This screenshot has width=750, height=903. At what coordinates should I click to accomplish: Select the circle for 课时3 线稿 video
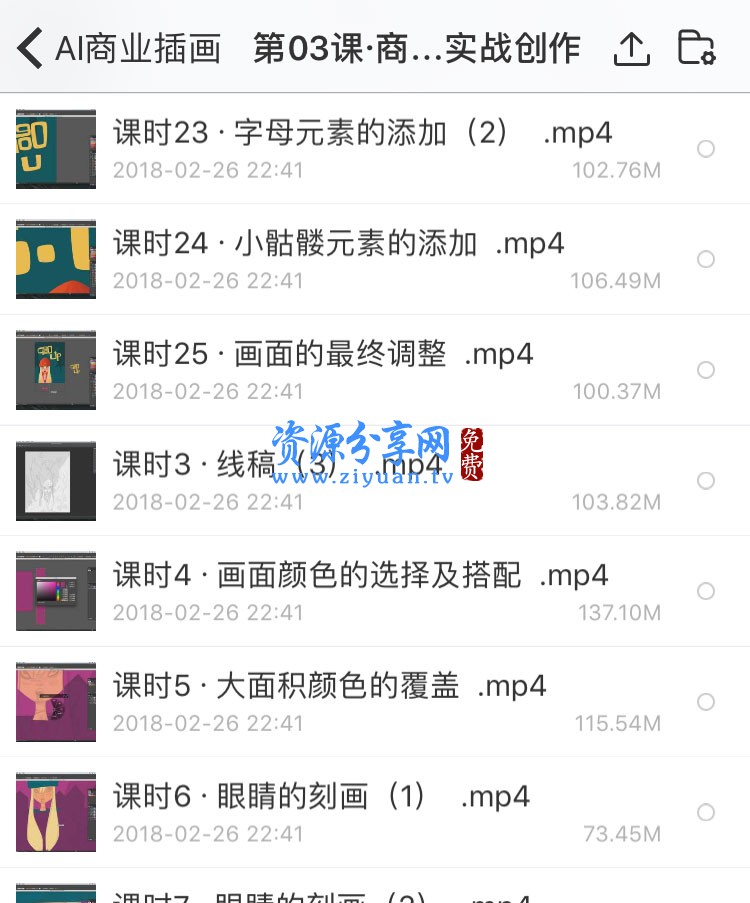click(706, 481)
